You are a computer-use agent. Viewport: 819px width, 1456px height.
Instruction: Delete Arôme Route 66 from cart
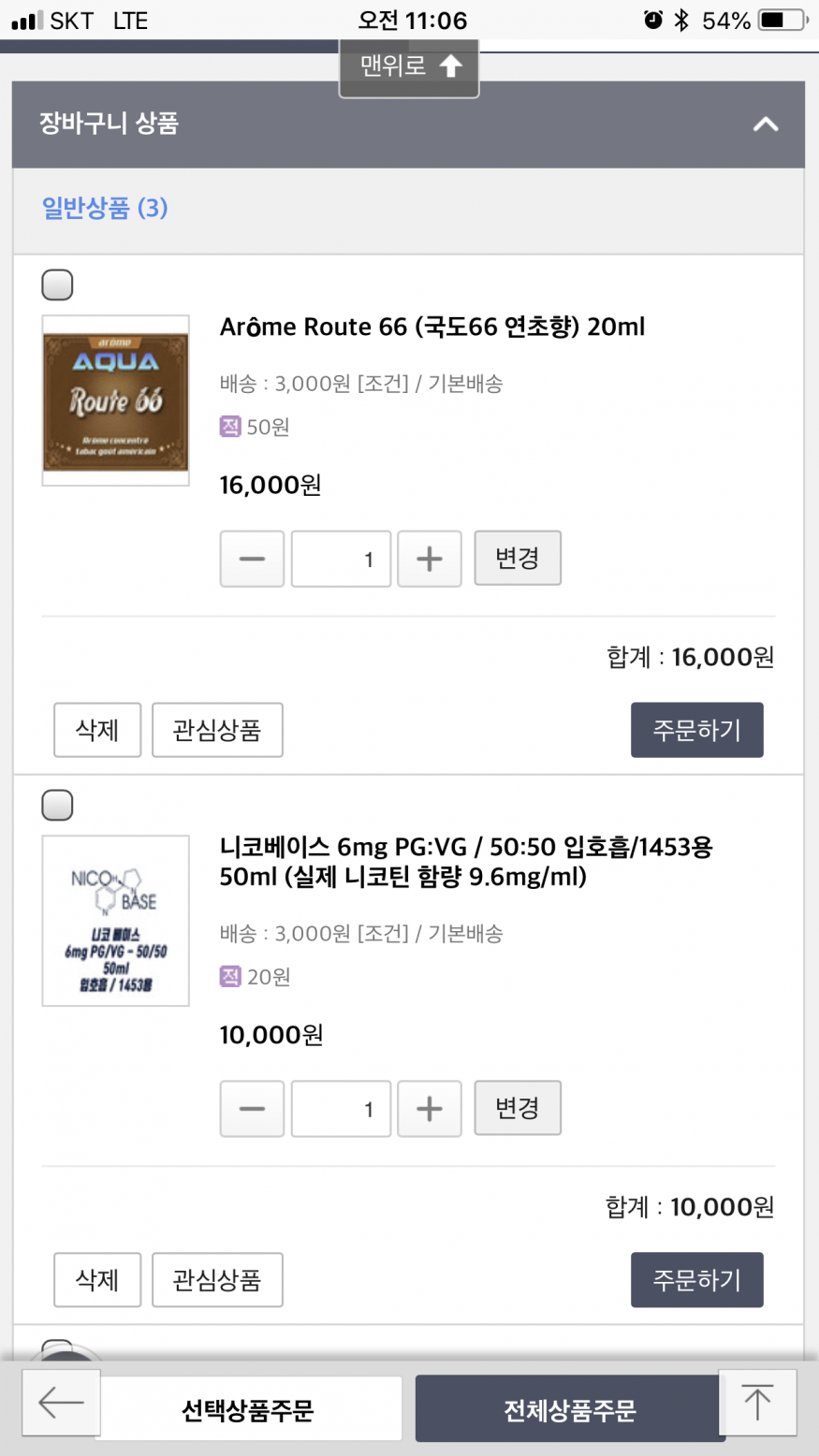point(97,730)
